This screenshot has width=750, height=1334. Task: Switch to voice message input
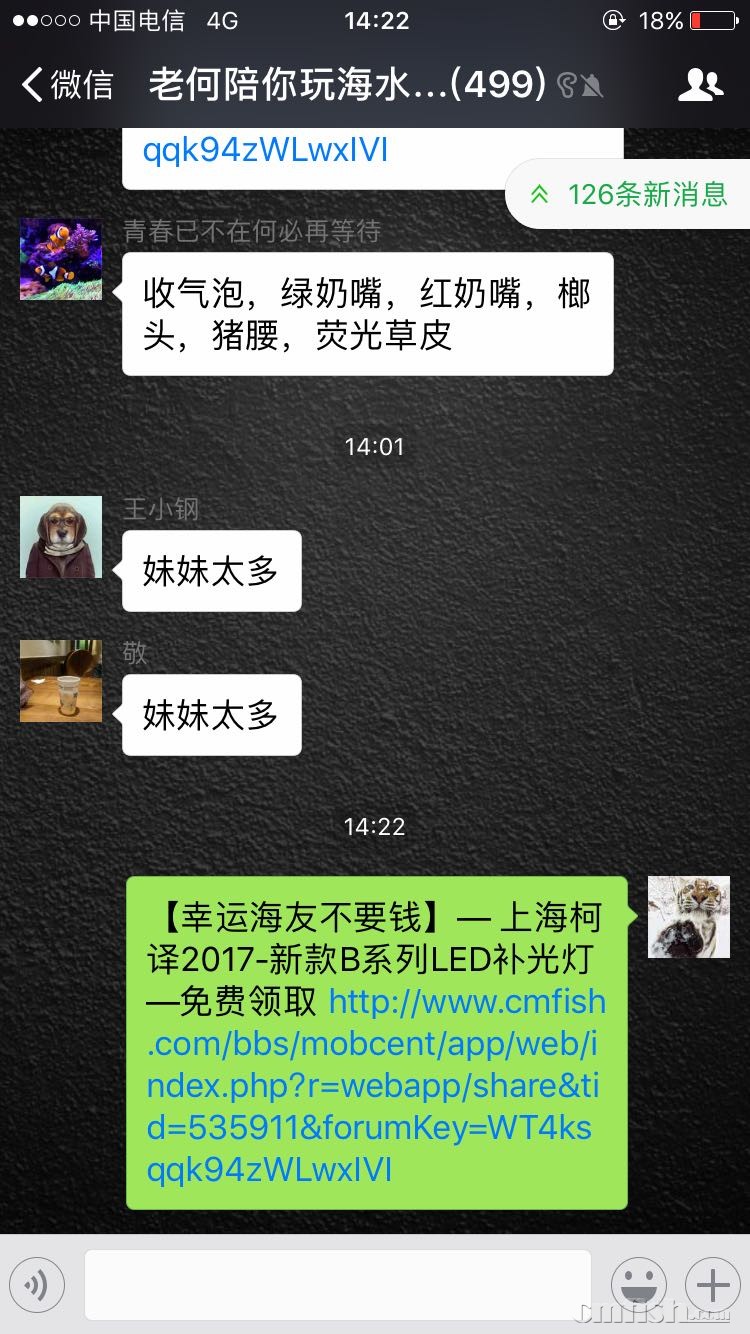[37, 1284]
